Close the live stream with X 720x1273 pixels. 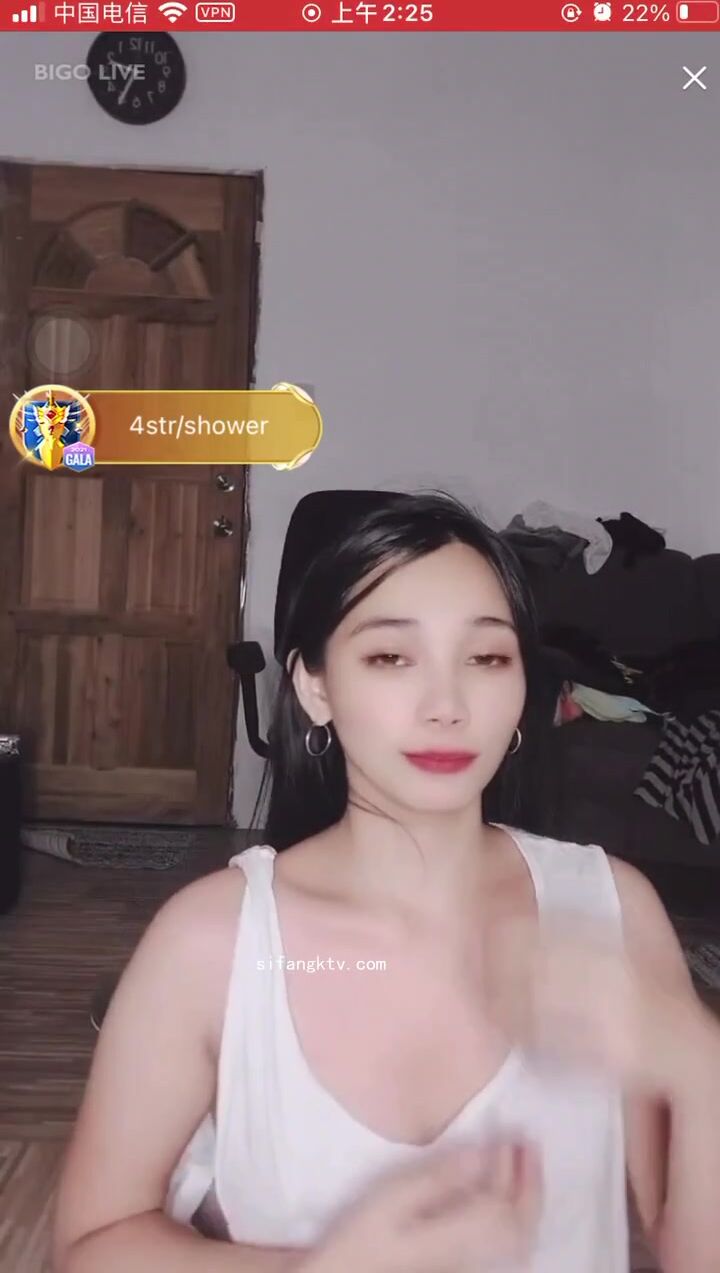pos(694,78)
